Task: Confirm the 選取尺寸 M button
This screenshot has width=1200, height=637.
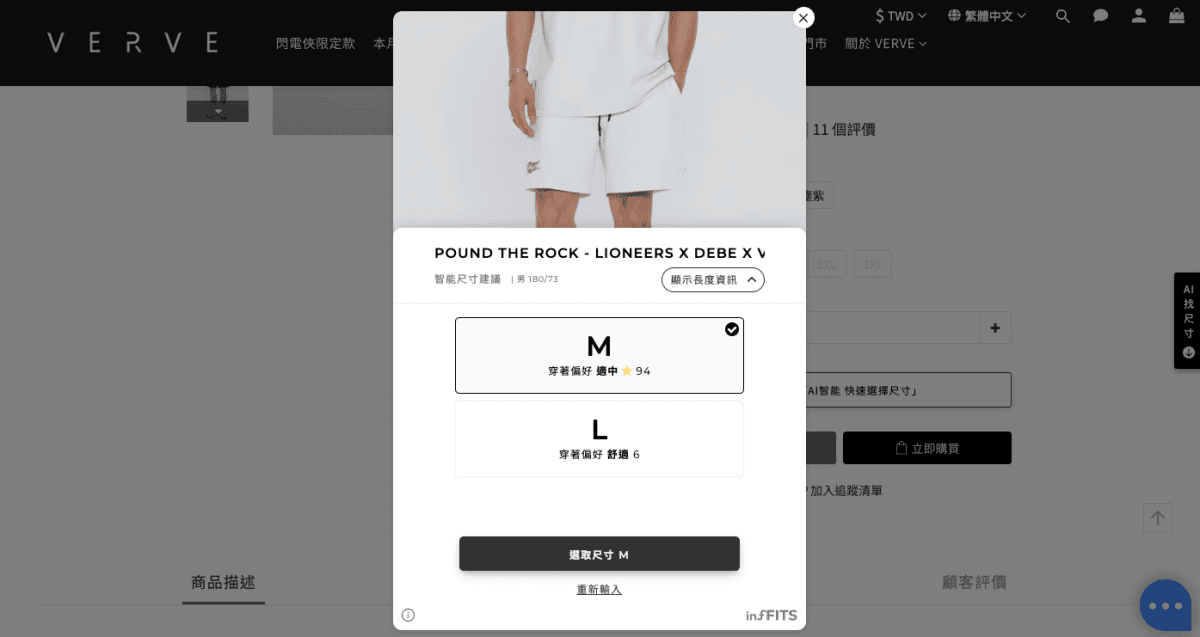Action: tap(599, 554)
